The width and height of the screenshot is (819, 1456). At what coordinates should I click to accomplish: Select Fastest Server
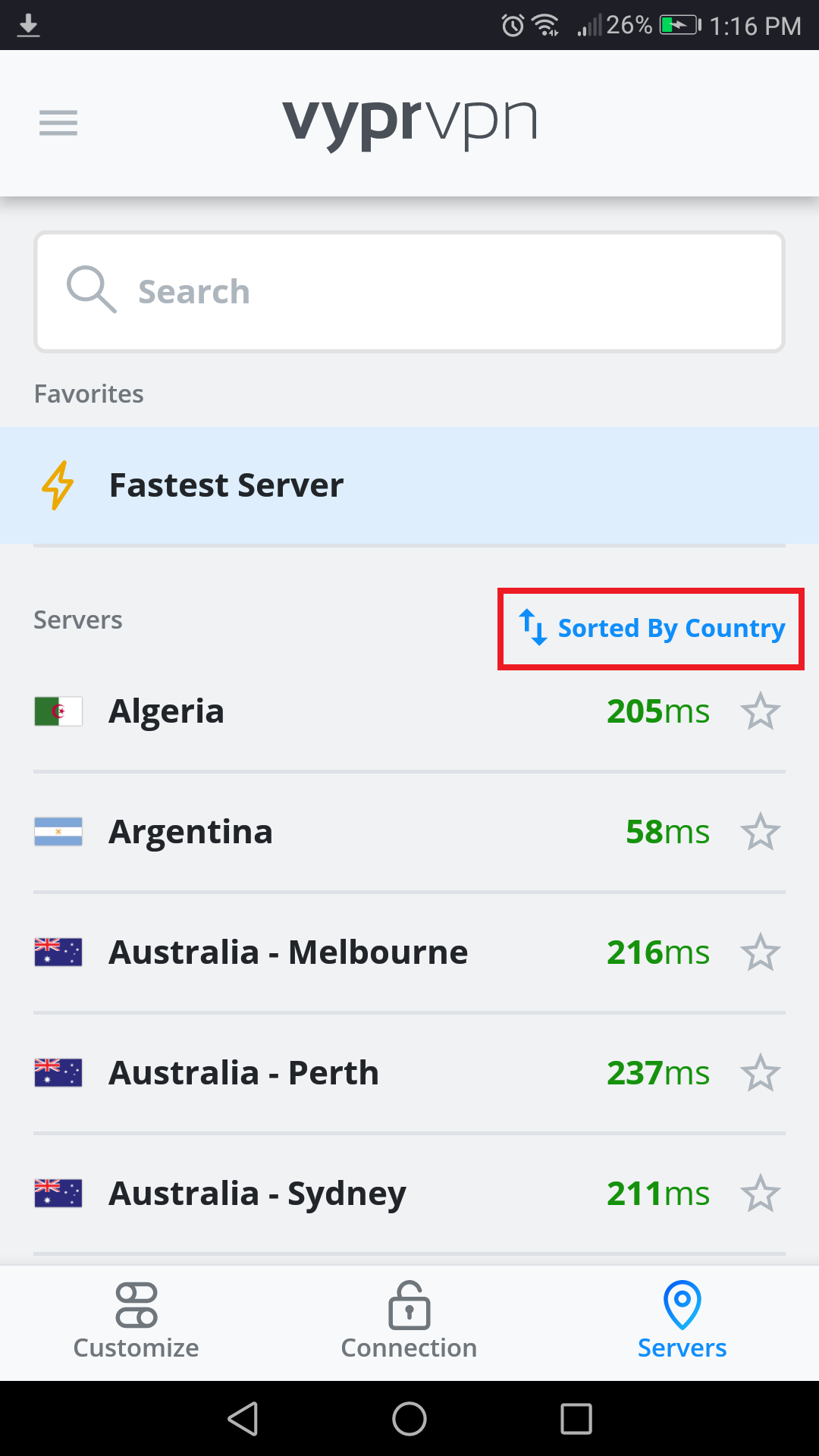pyautogui.click(x=409, y=485)
